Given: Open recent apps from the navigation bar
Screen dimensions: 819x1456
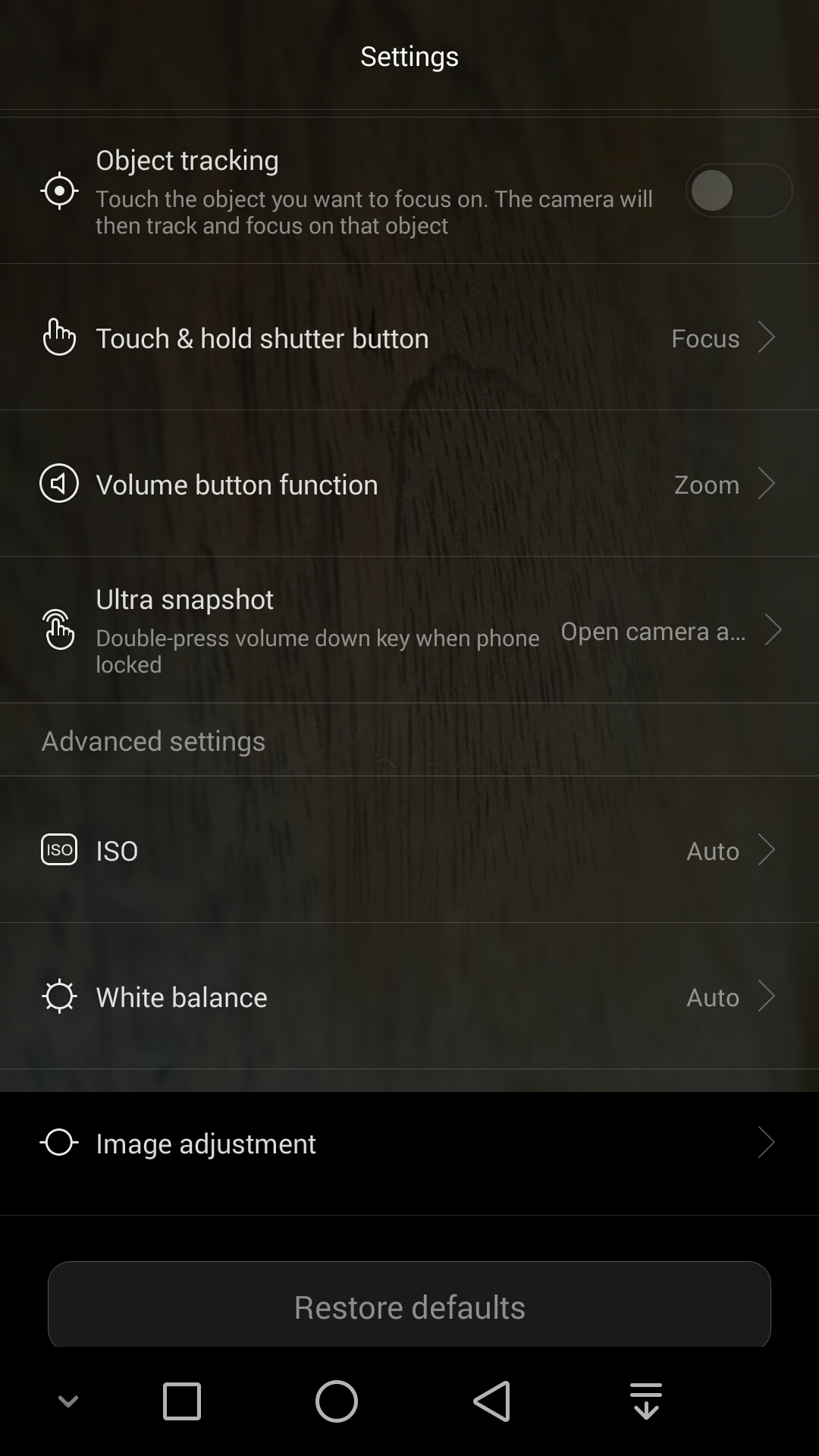Looking at the screenshot, I should tap(182, 1401).
